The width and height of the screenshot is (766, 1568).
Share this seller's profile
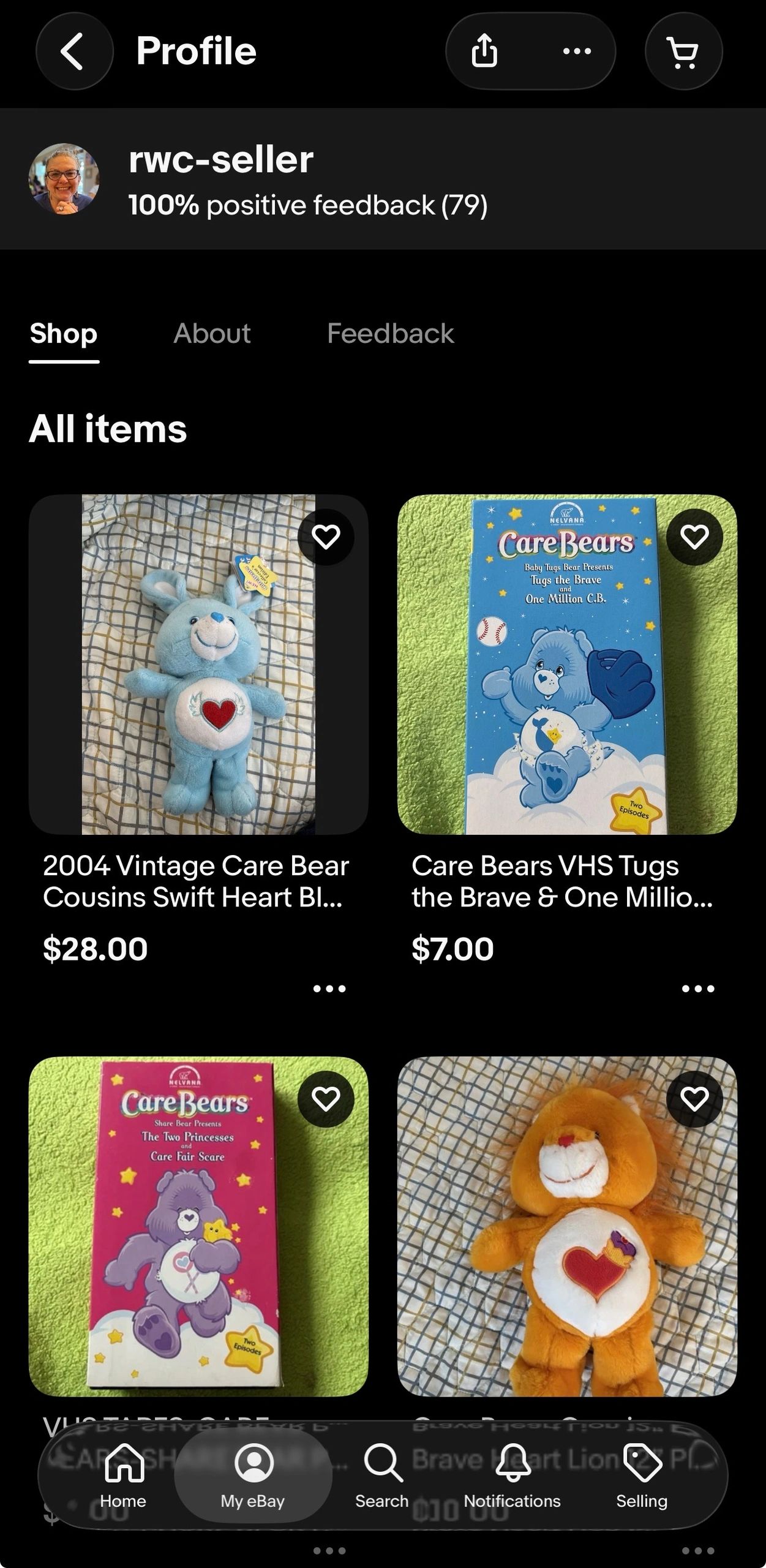484,51
